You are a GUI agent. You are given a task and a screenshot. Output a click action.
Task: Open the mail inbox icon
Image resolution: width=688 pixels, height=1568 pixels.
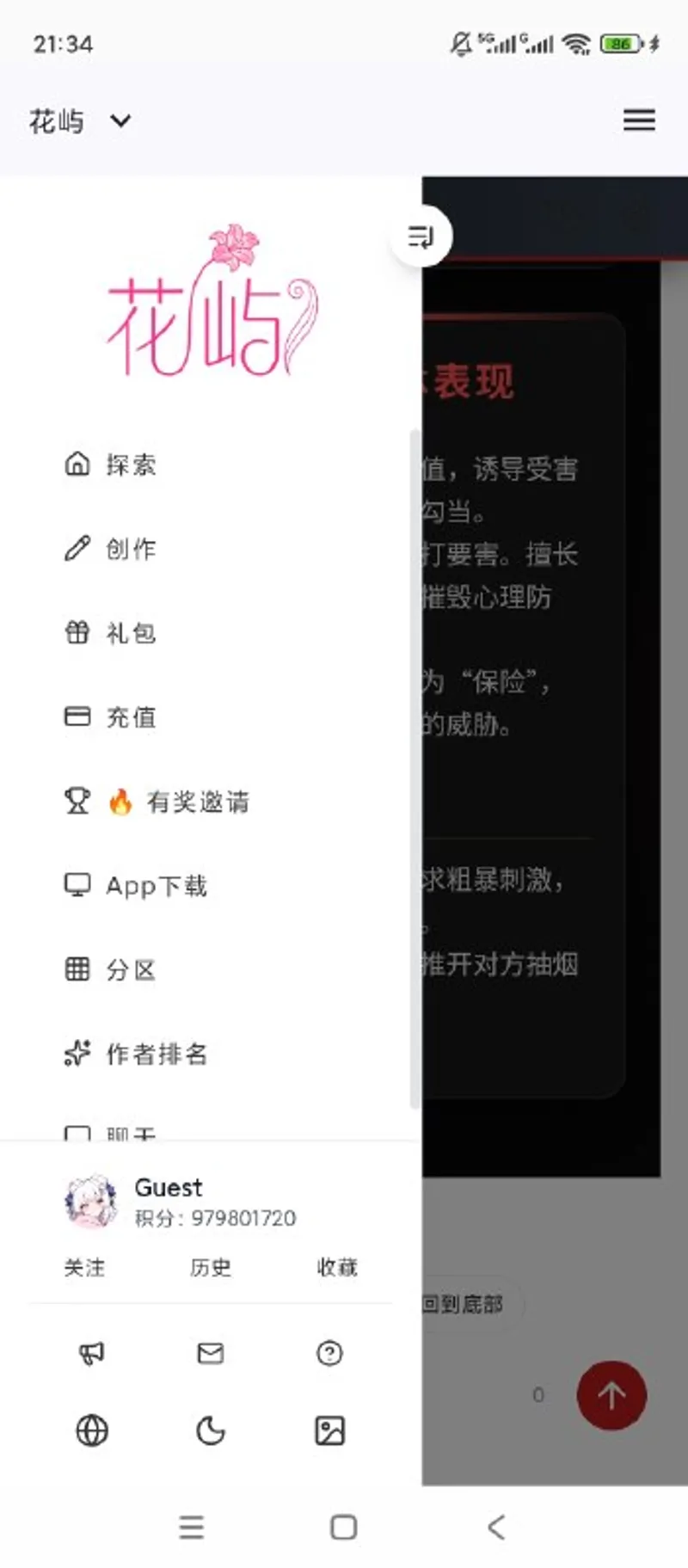(211, 1353)
